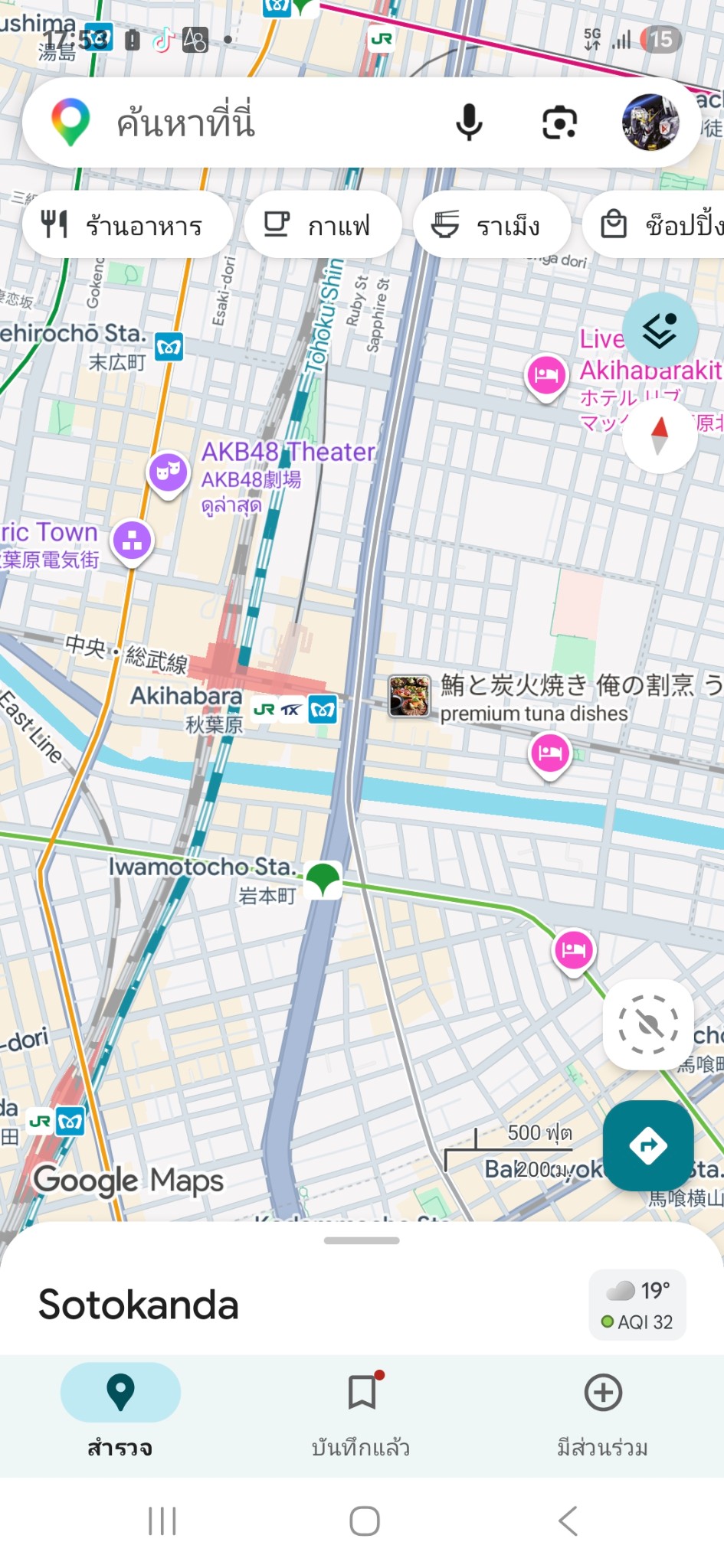Screen dimensions: 724x1568
Task: Choose the ราเม็ง chip
Action: tap(492, 225)
